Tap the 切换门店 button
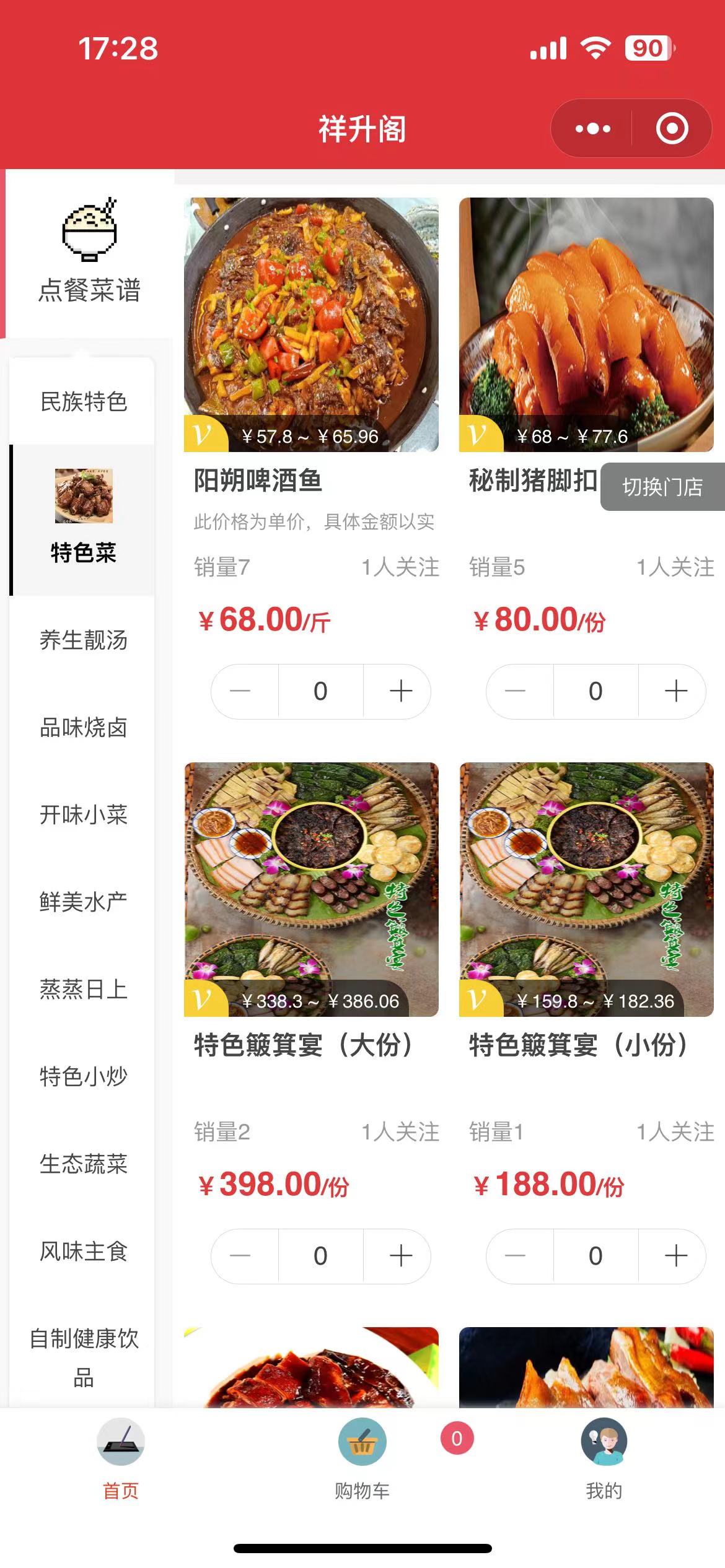The image size is (725, 1568). 662,487
